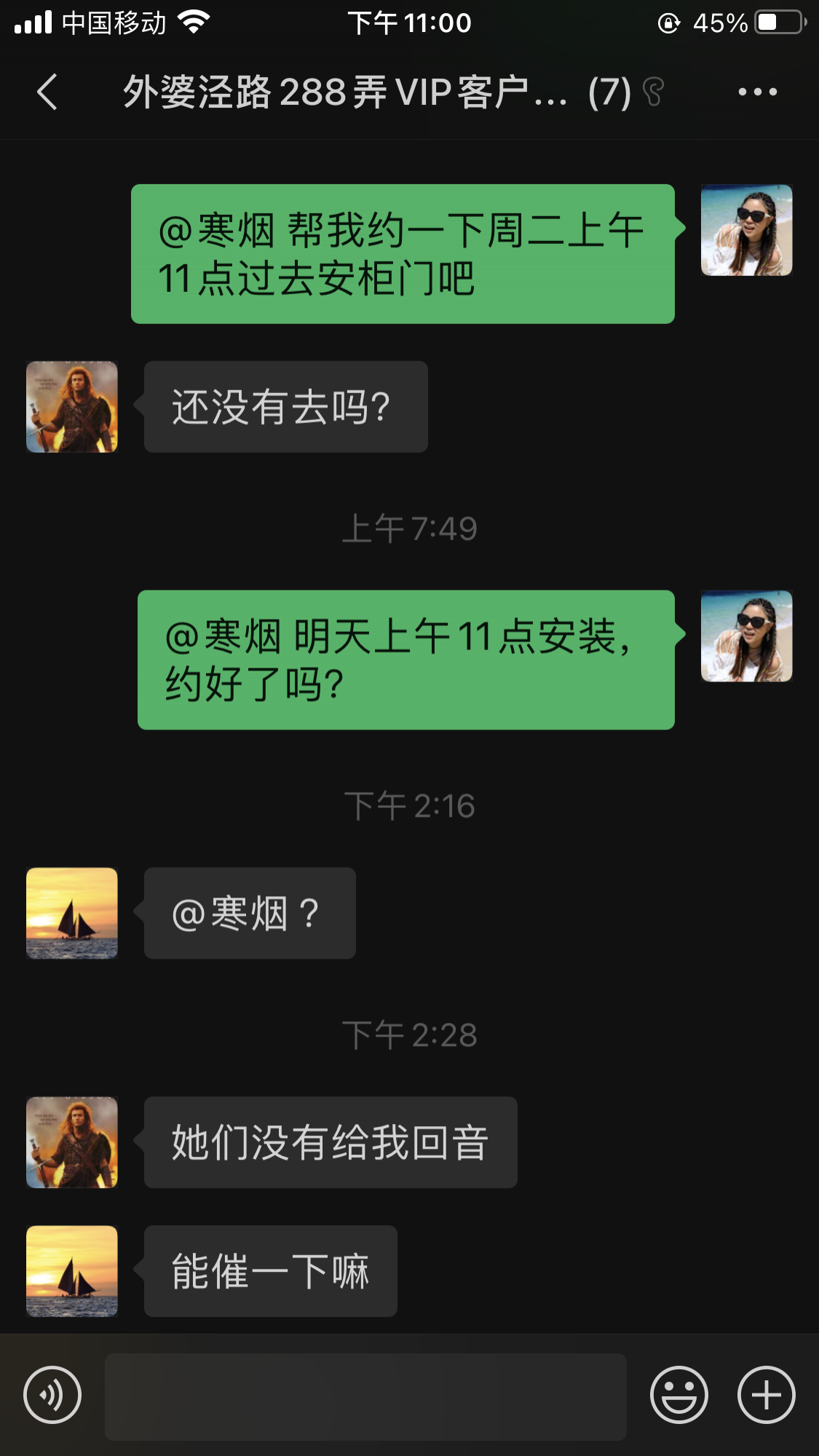Go back to the chat list
Viewport: 819px width, 1456px height.
pyautogui.click(x=48, y=92)
